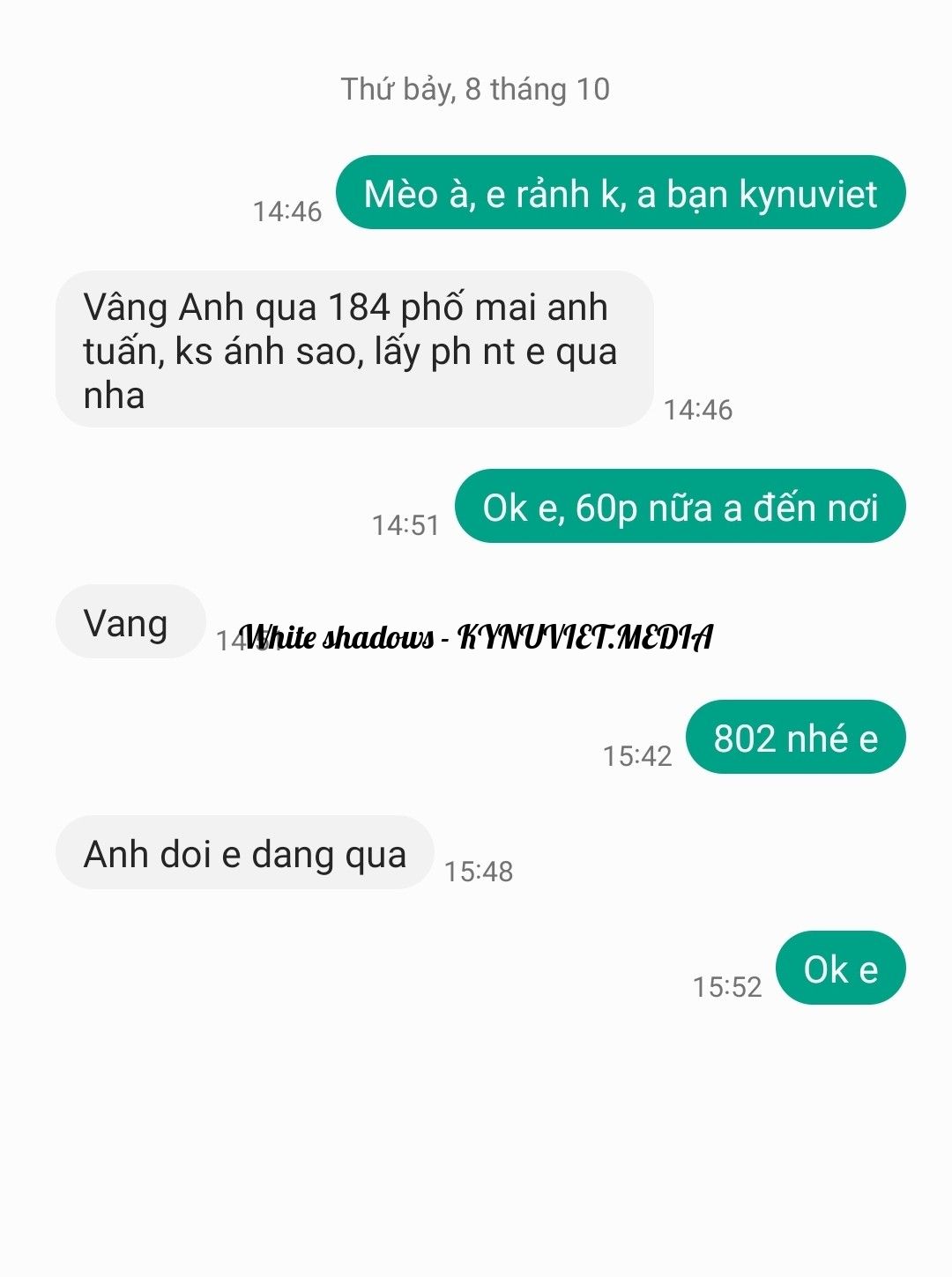Tap the long reply starting 'Vâng Anh qua 184 phố mai anh tuấn'
The height and width of the screenshot is (1277, 952).
[353, 349]
